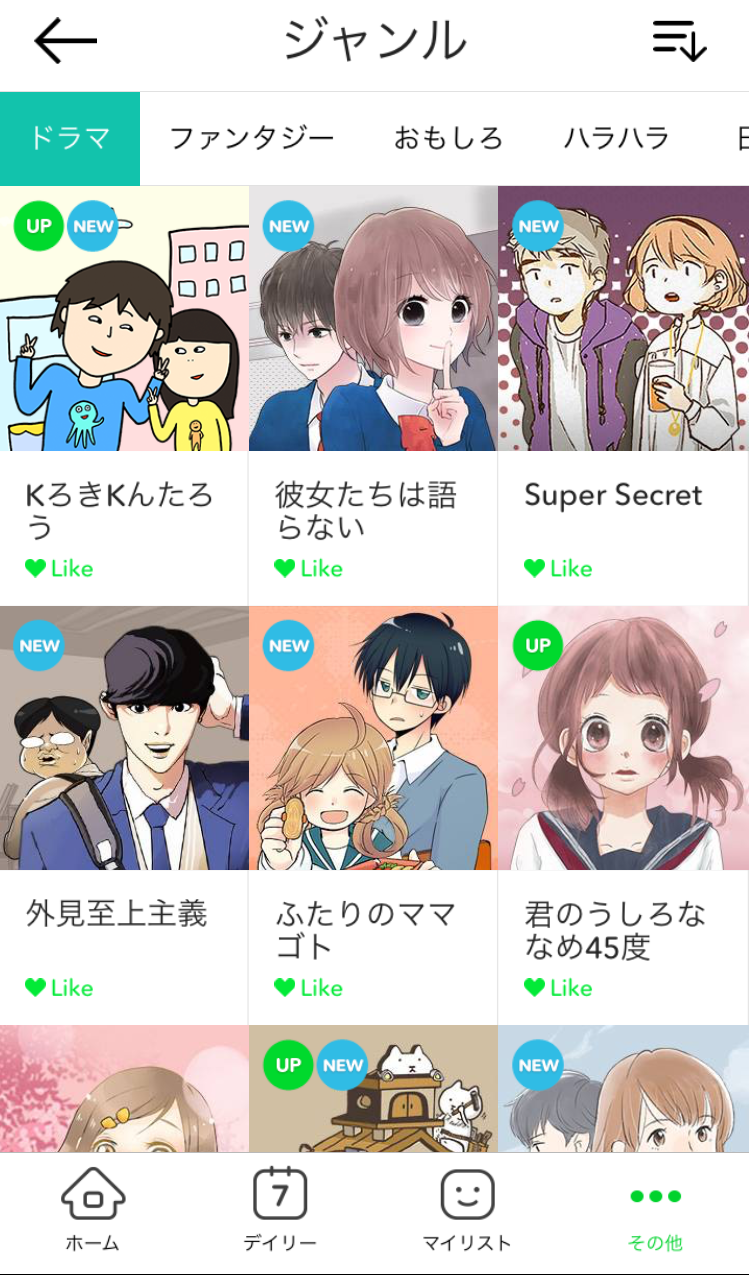
Task: Open the 外見至上主義 comic
Action: coord(124,738)
